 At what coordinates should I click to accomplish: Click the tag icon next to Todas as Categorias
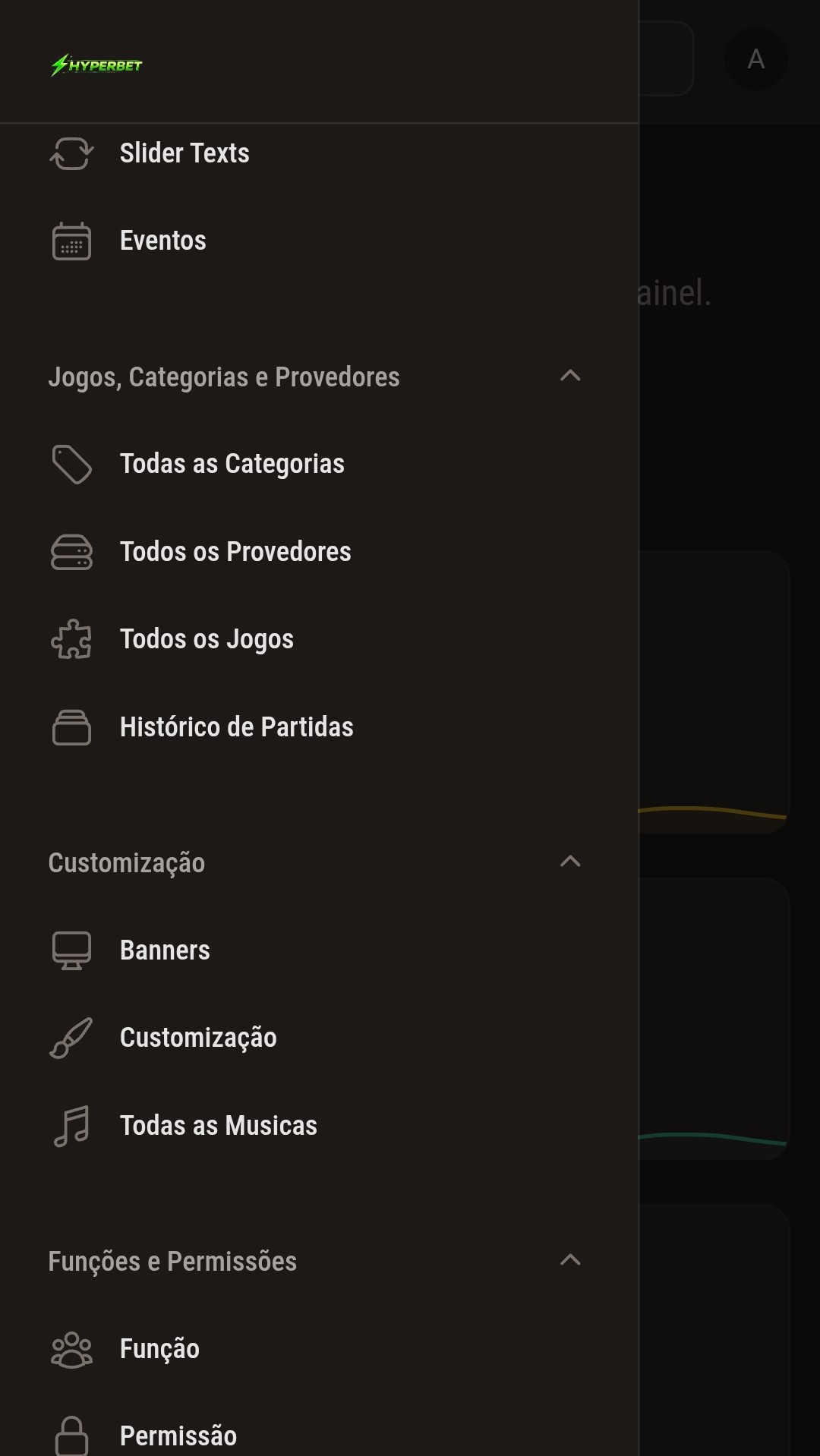pyautogui.click(x=72, y=464)
